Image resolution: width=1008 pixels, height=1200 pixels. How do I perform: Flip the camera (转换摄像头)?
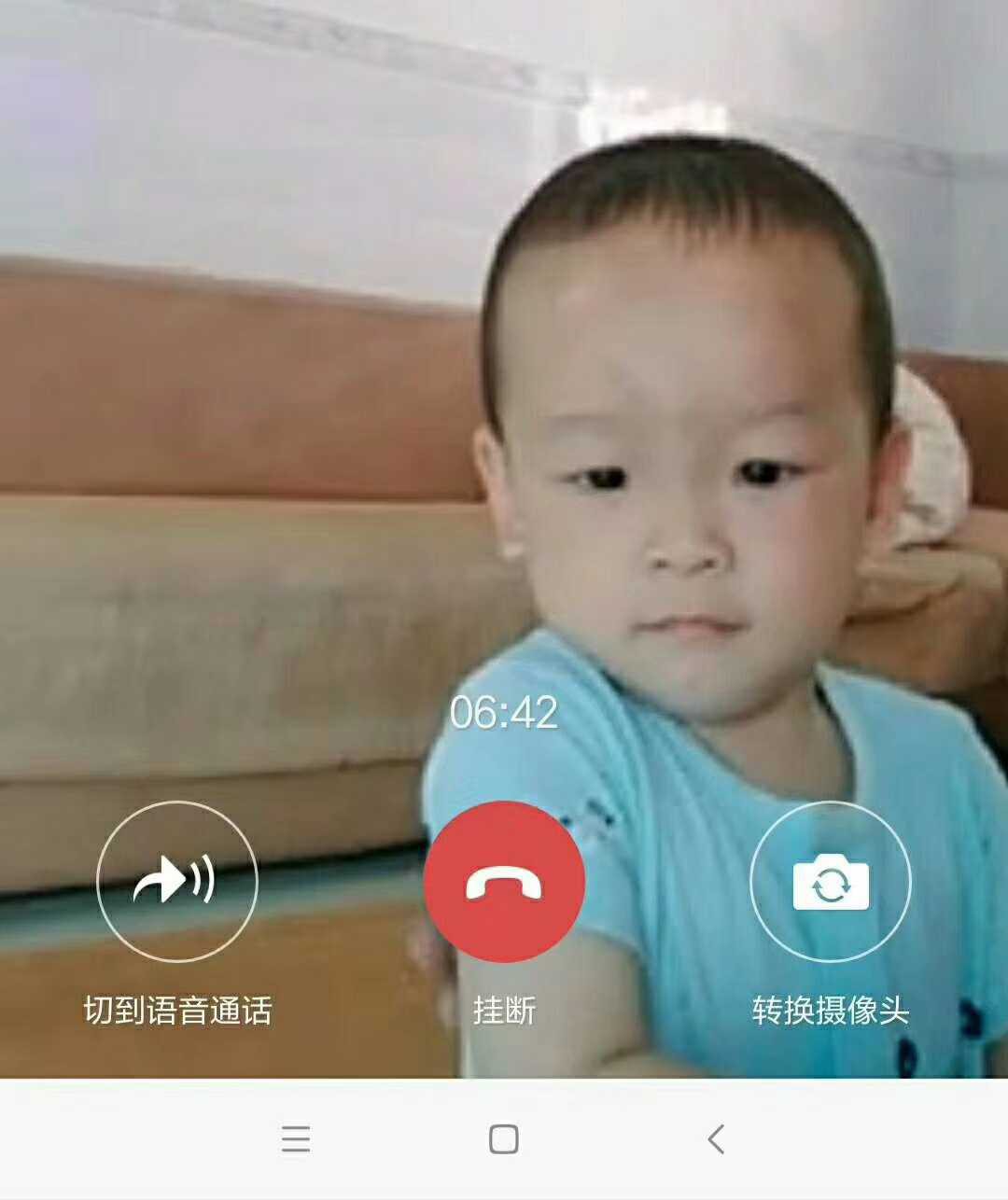831,882
